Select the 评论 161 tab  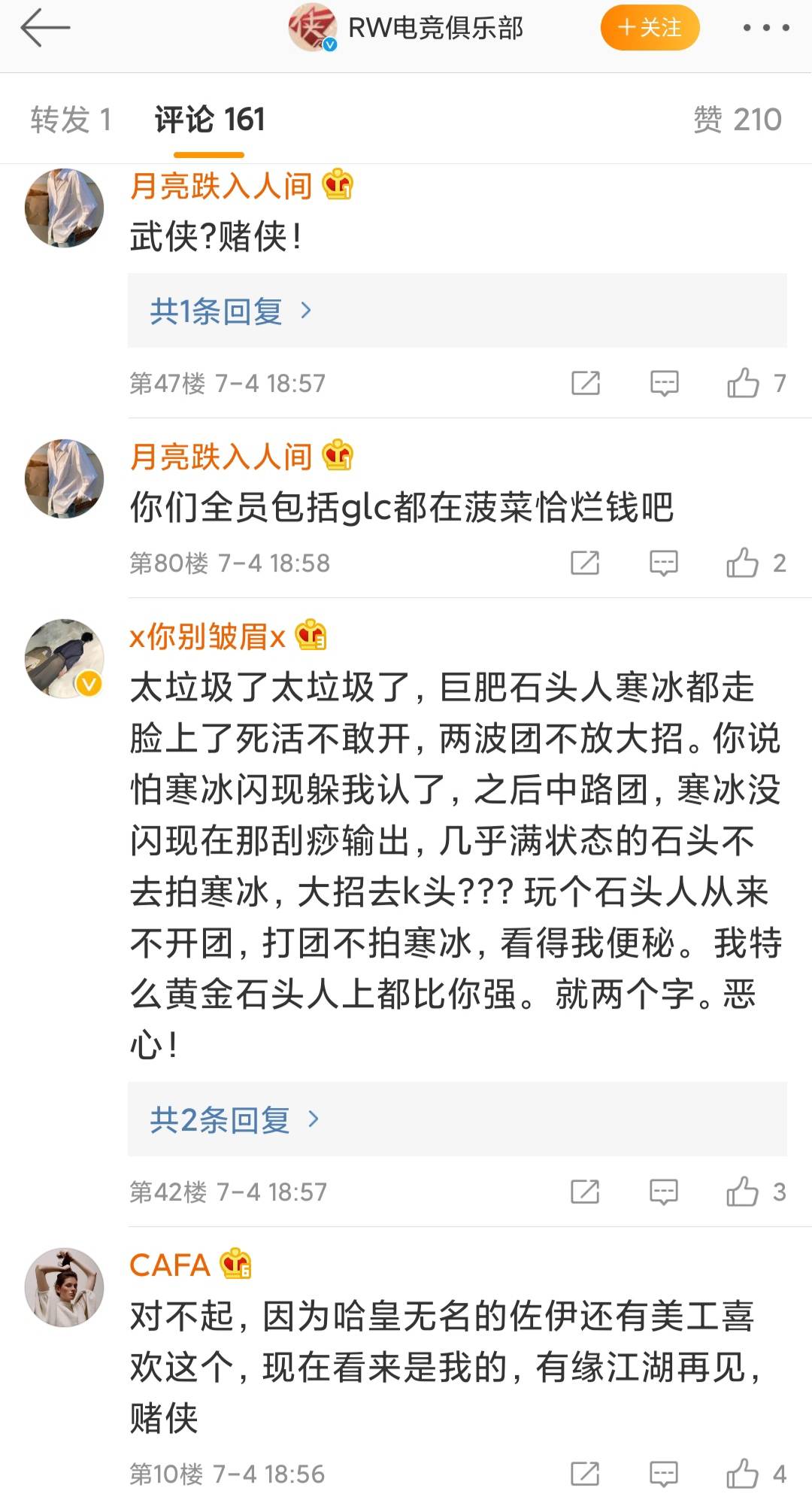209,120
